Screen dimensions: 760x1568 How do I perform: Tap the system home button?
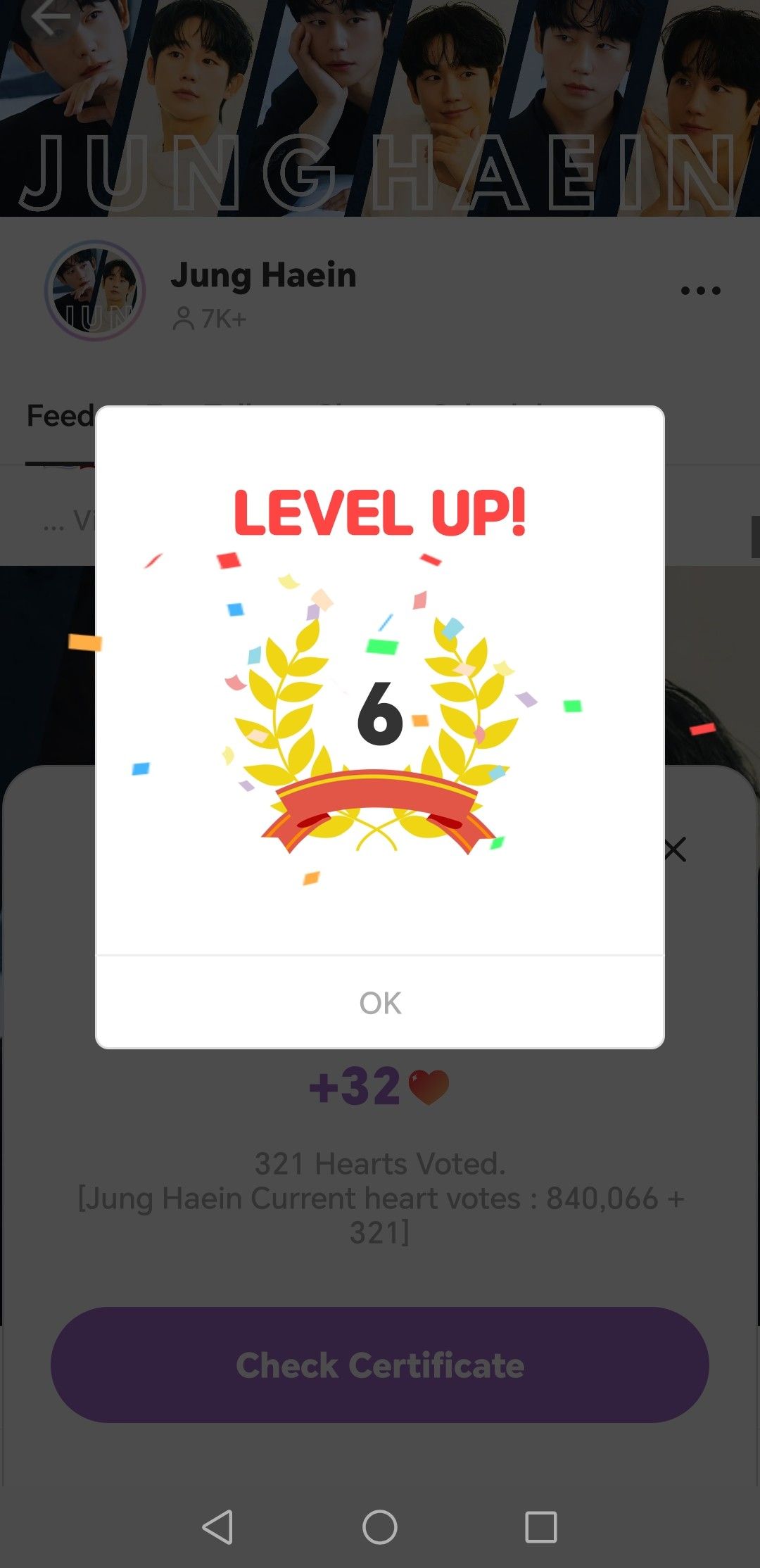(x=380, y=1527)
